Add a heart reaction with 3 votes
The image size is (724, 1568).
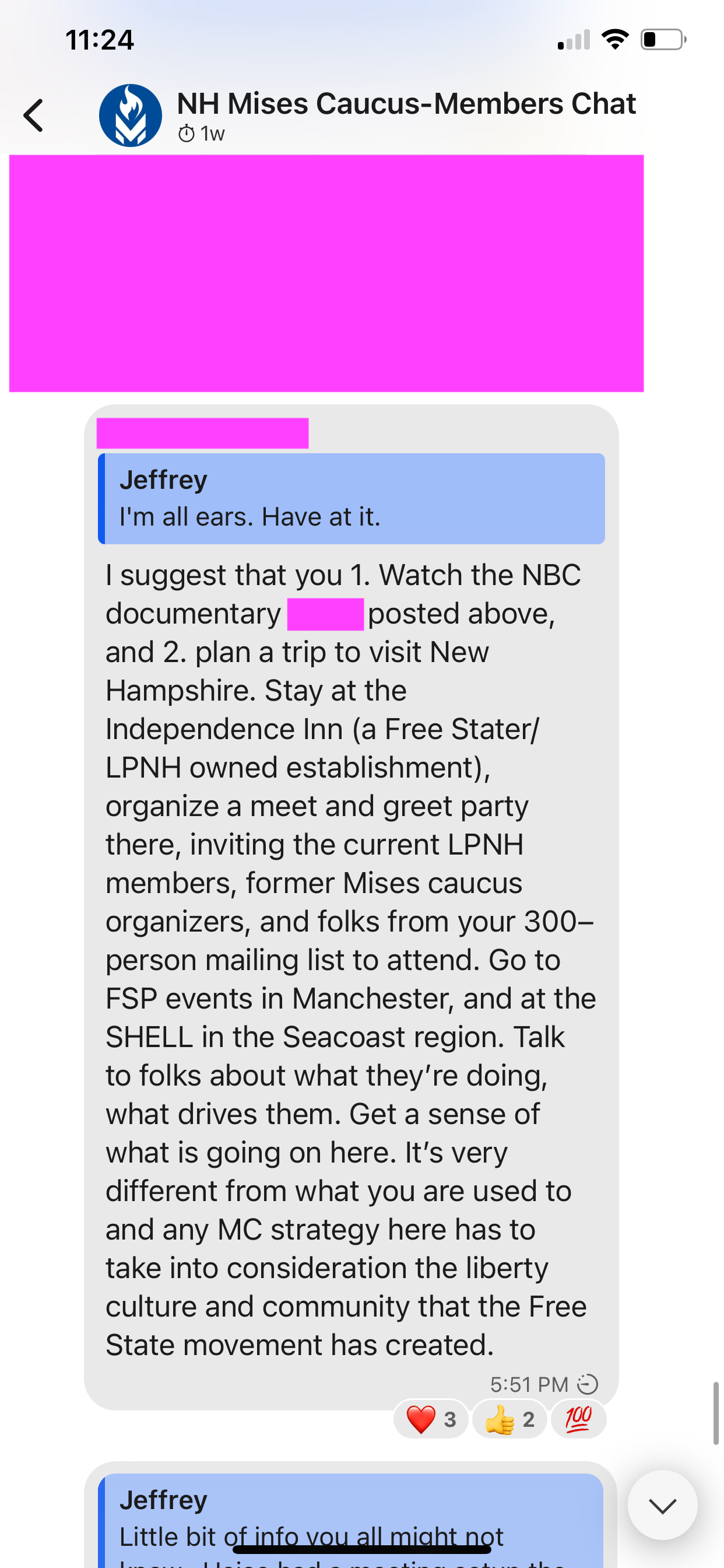coord(431,1419)
